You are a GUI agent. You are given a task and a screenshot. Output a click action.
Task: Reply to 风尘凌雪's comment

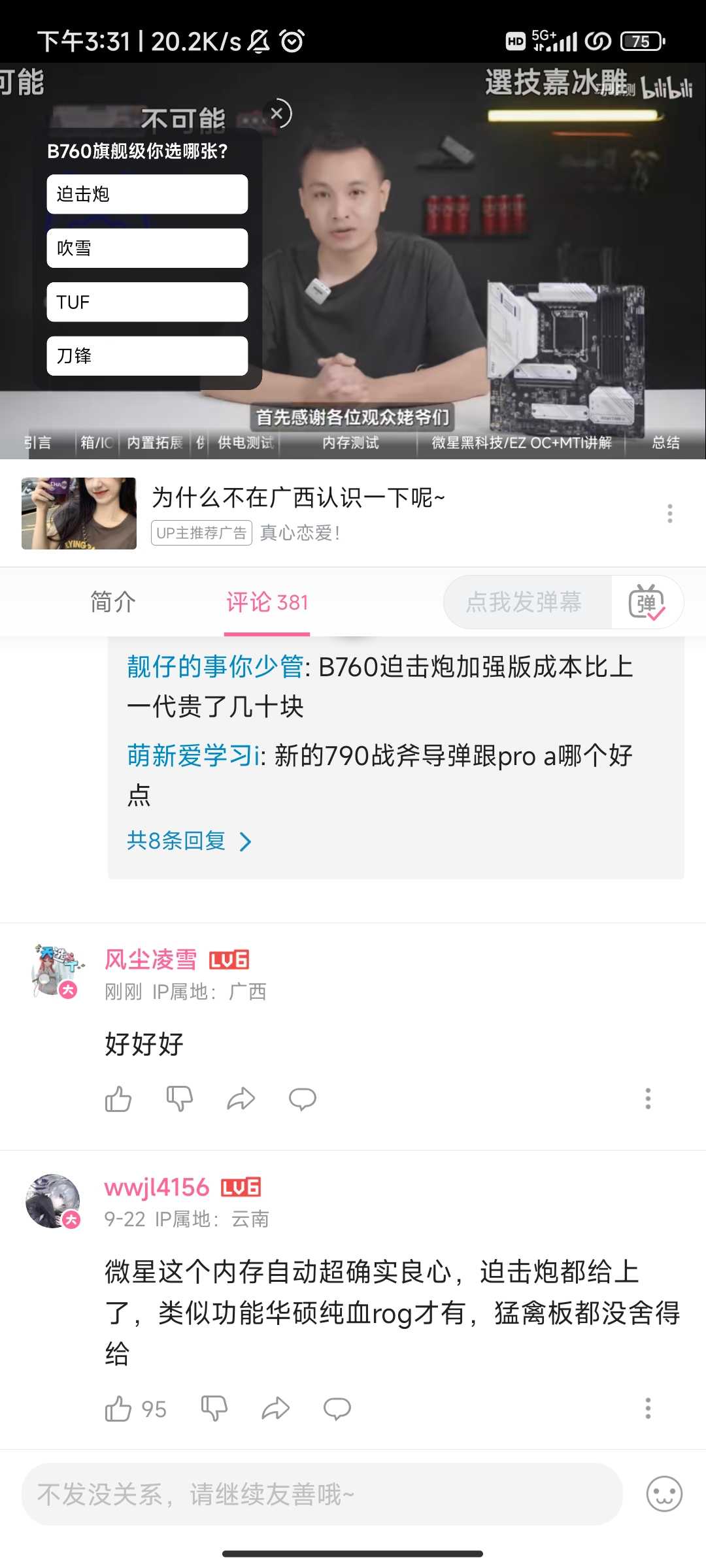click(302, 1099)
